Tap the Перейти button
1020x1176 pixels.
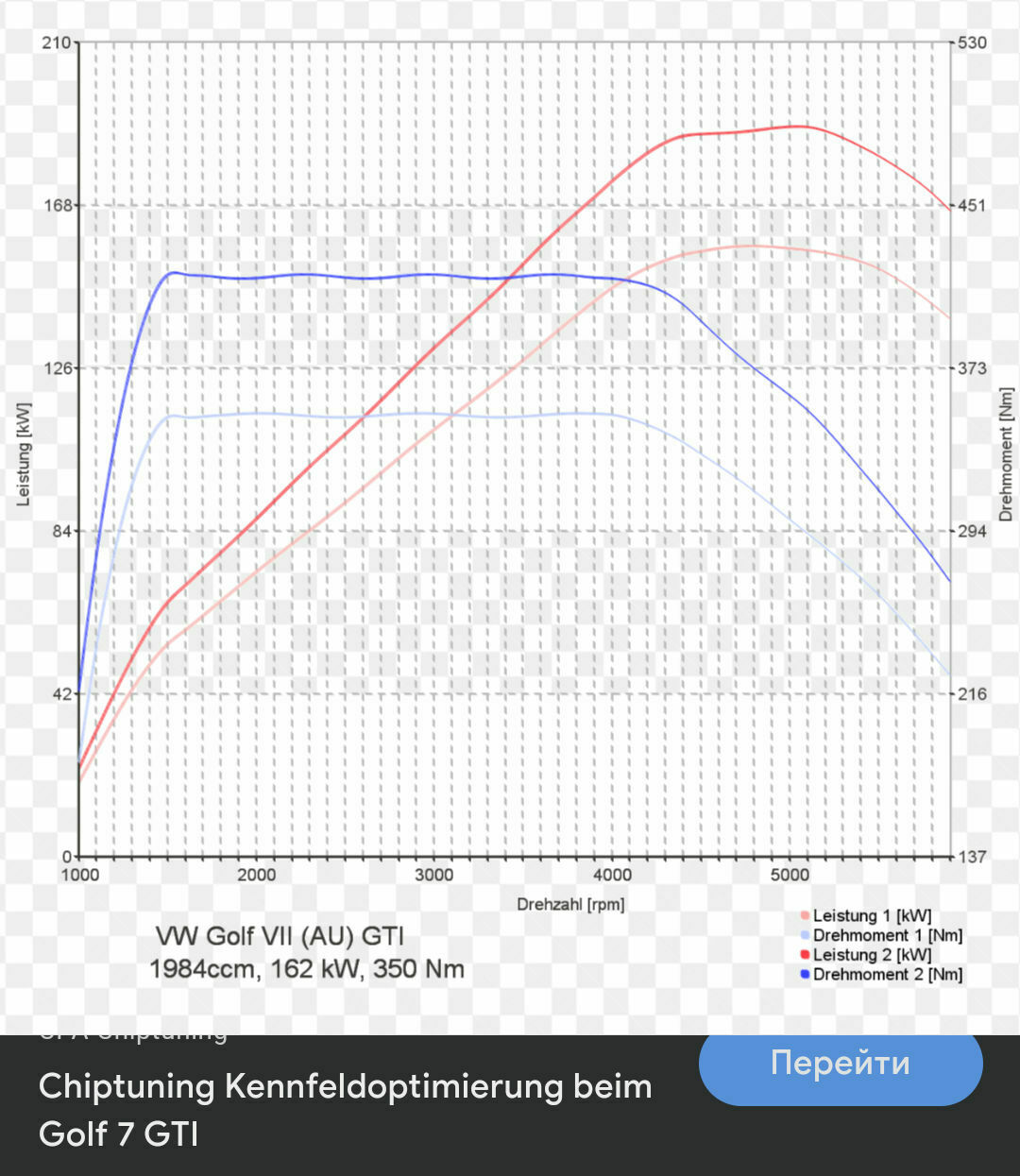[x=840, y=1065]
